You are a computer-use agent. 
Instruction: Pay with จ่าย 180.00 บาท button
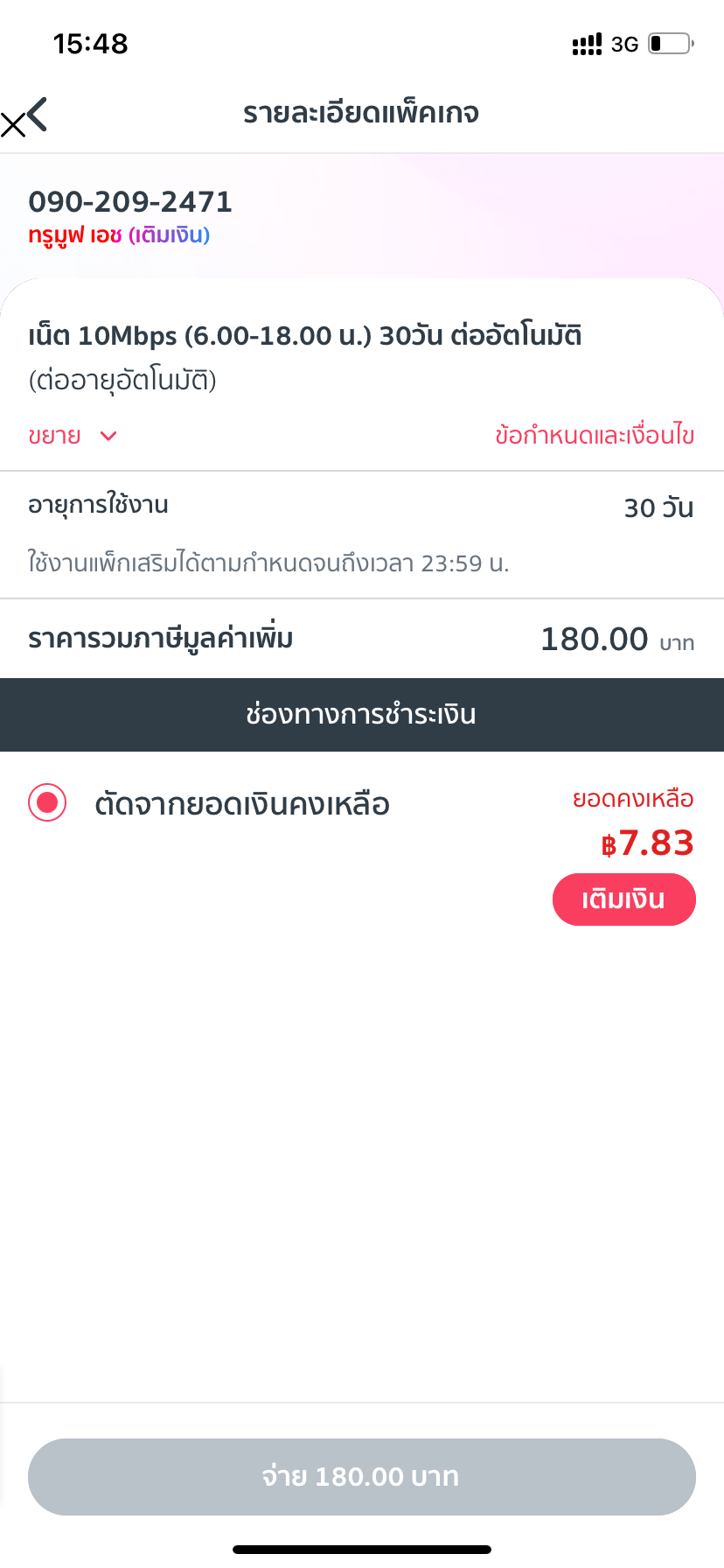tap(362, 1477)
